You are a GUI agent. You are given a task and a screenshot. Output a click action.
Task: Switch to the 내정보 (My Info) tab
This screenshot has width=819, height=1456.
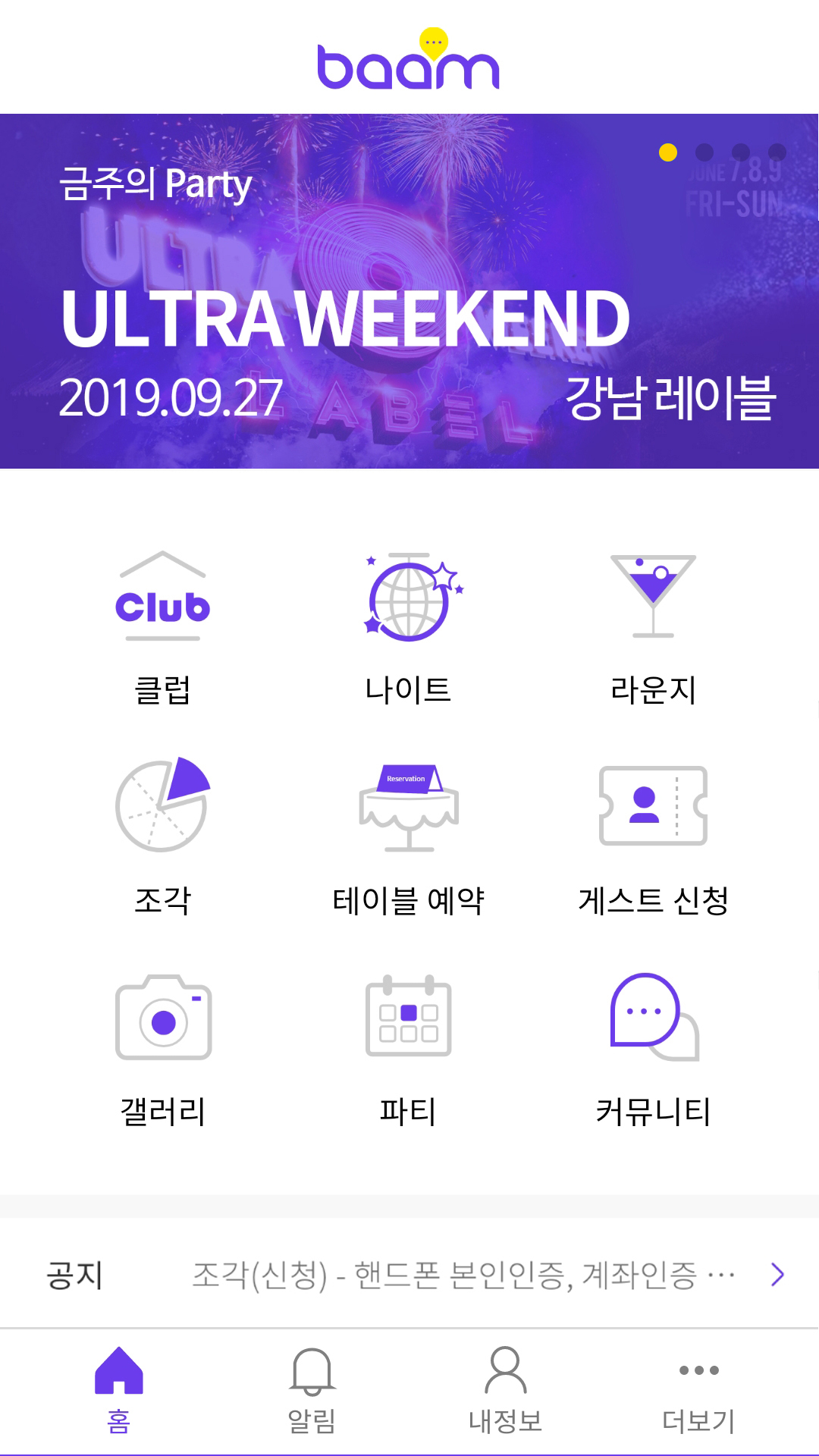click(505, 1391)
